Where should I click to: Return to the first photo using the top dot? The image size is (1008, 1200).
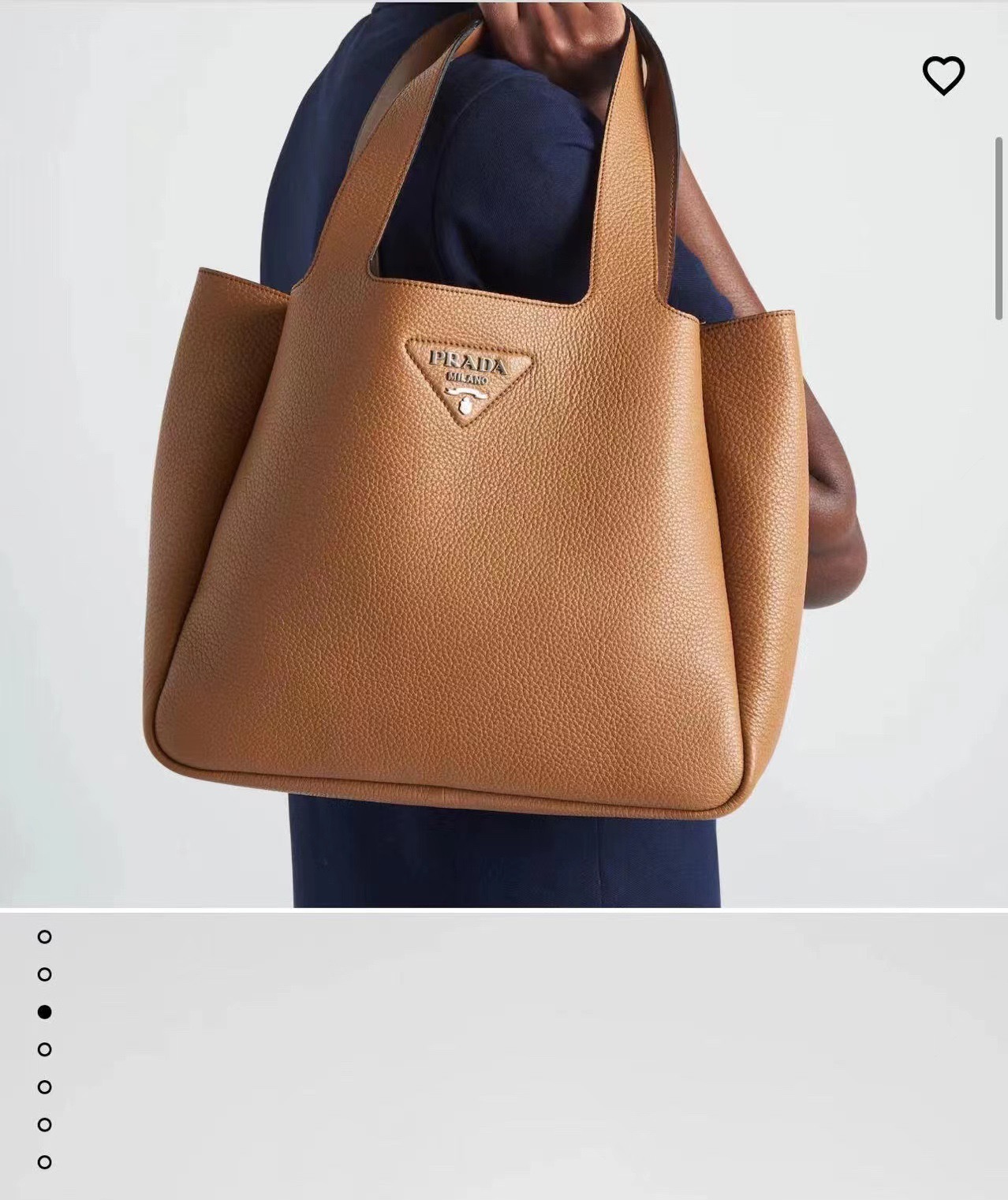point(45,937)
